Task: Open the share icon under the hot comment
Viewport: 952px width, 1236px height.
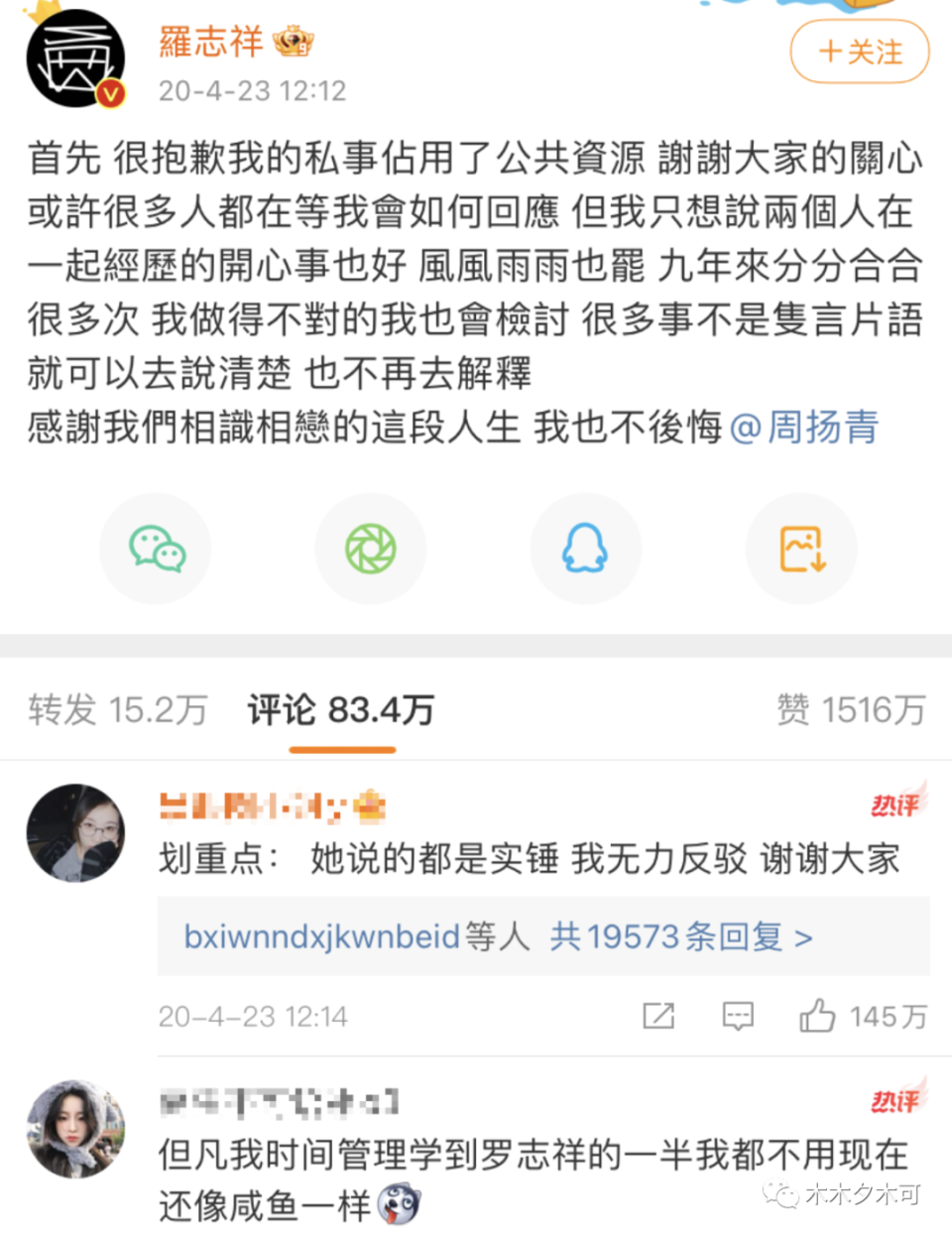Action: pyautogui.click(x=657, y=1016)
